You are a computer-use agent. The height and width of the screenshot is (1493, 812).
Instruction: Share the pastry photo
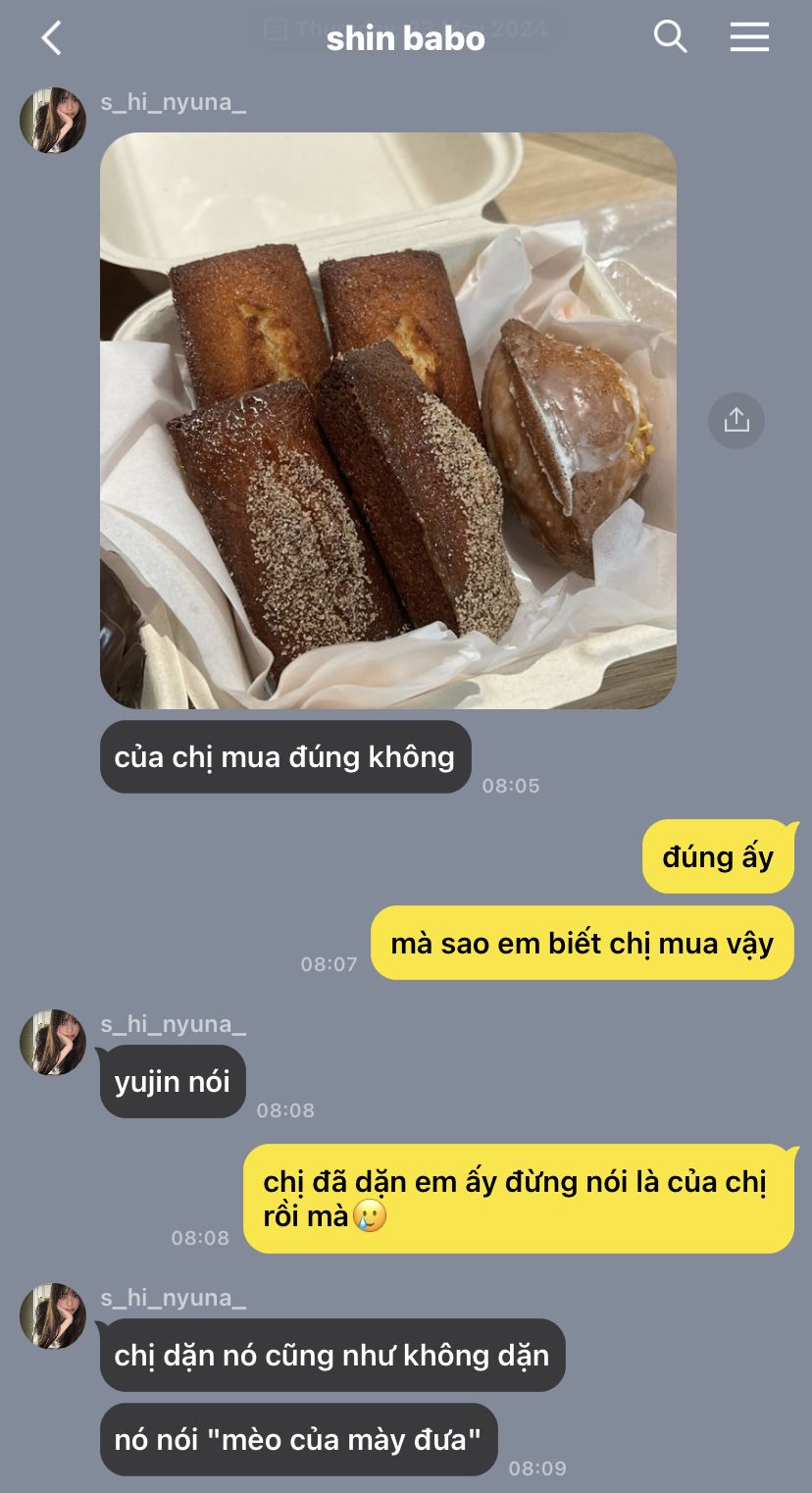pyautogui.click(x=736, y=421)
